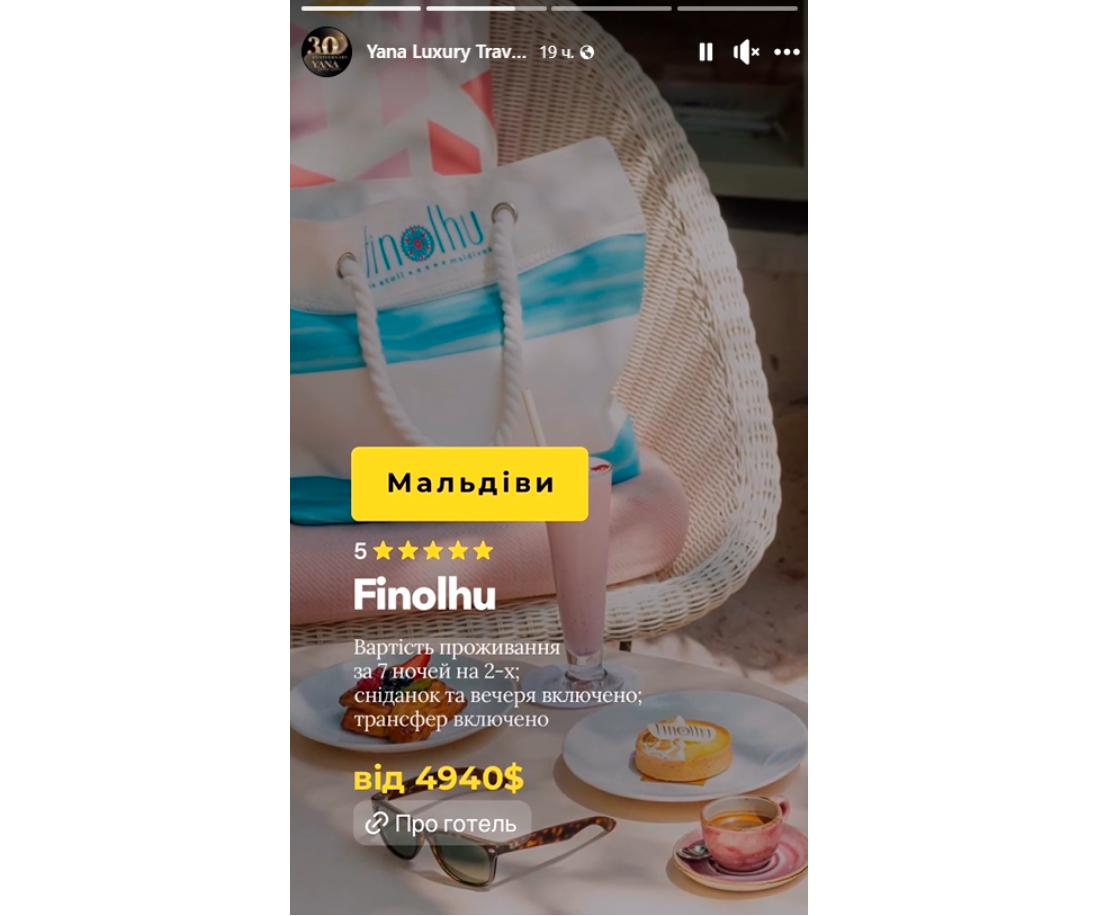Viewport: 1112px width, 916px height.
Task: Unmute the story sound
Action: [x=746, y=52]
